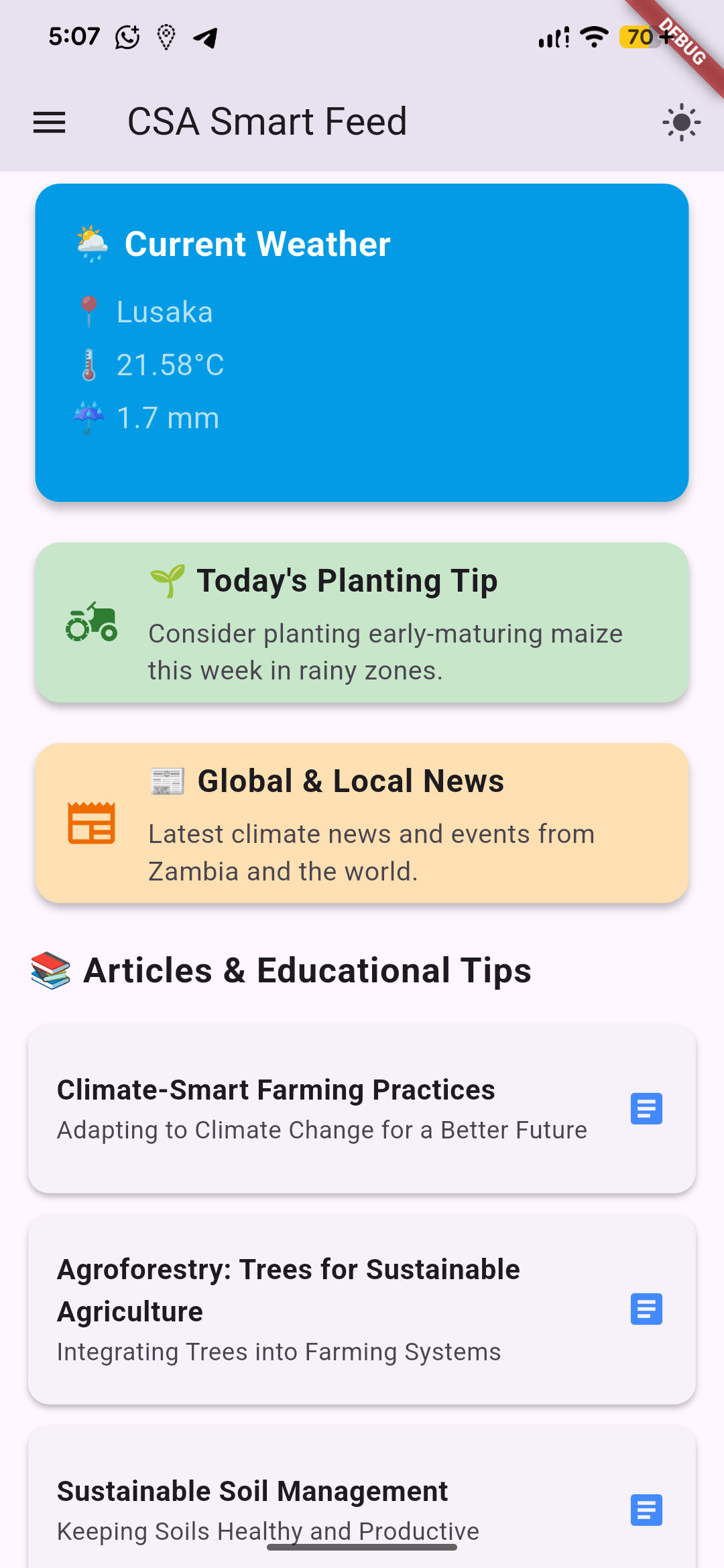Viewport: 724px width, 1568px height.
Task: Open Climate-Smart Farming Practices document icon
Action: click(x=646, y=1109)
